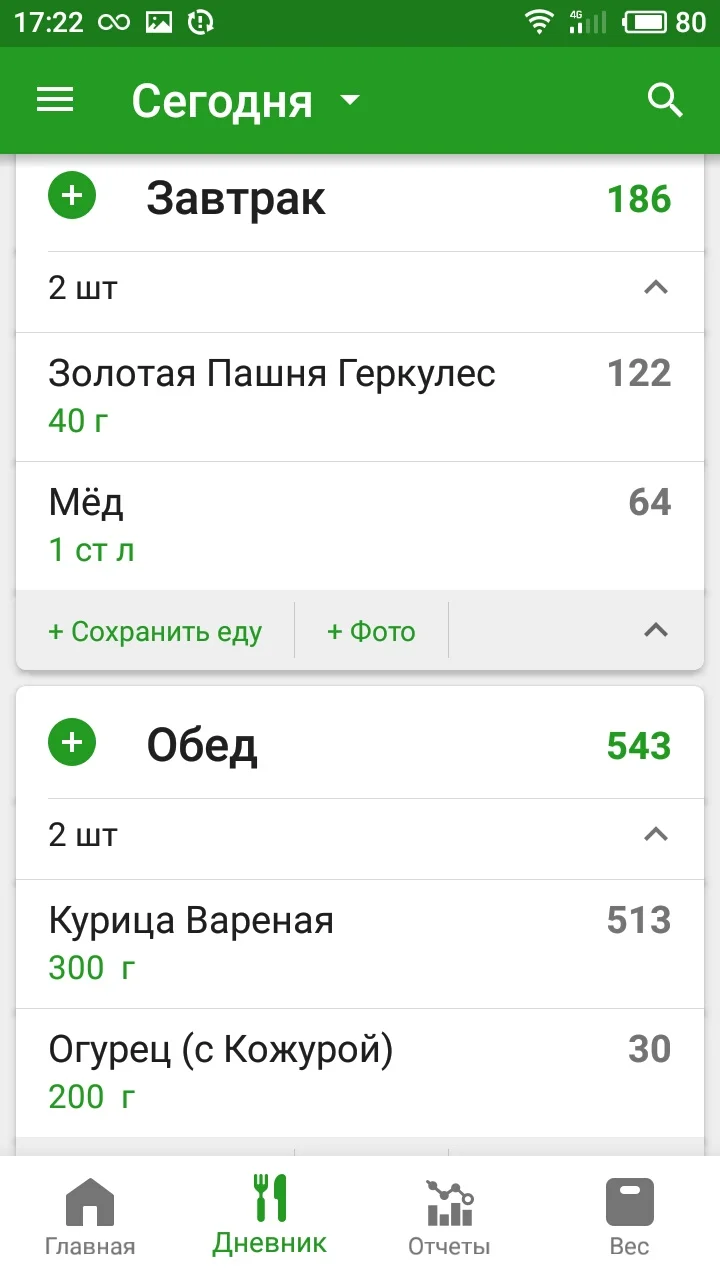Viewport: 720px width, 1280px height.
Task: Open the search in the diary
Action: click(x=664, y=100)
